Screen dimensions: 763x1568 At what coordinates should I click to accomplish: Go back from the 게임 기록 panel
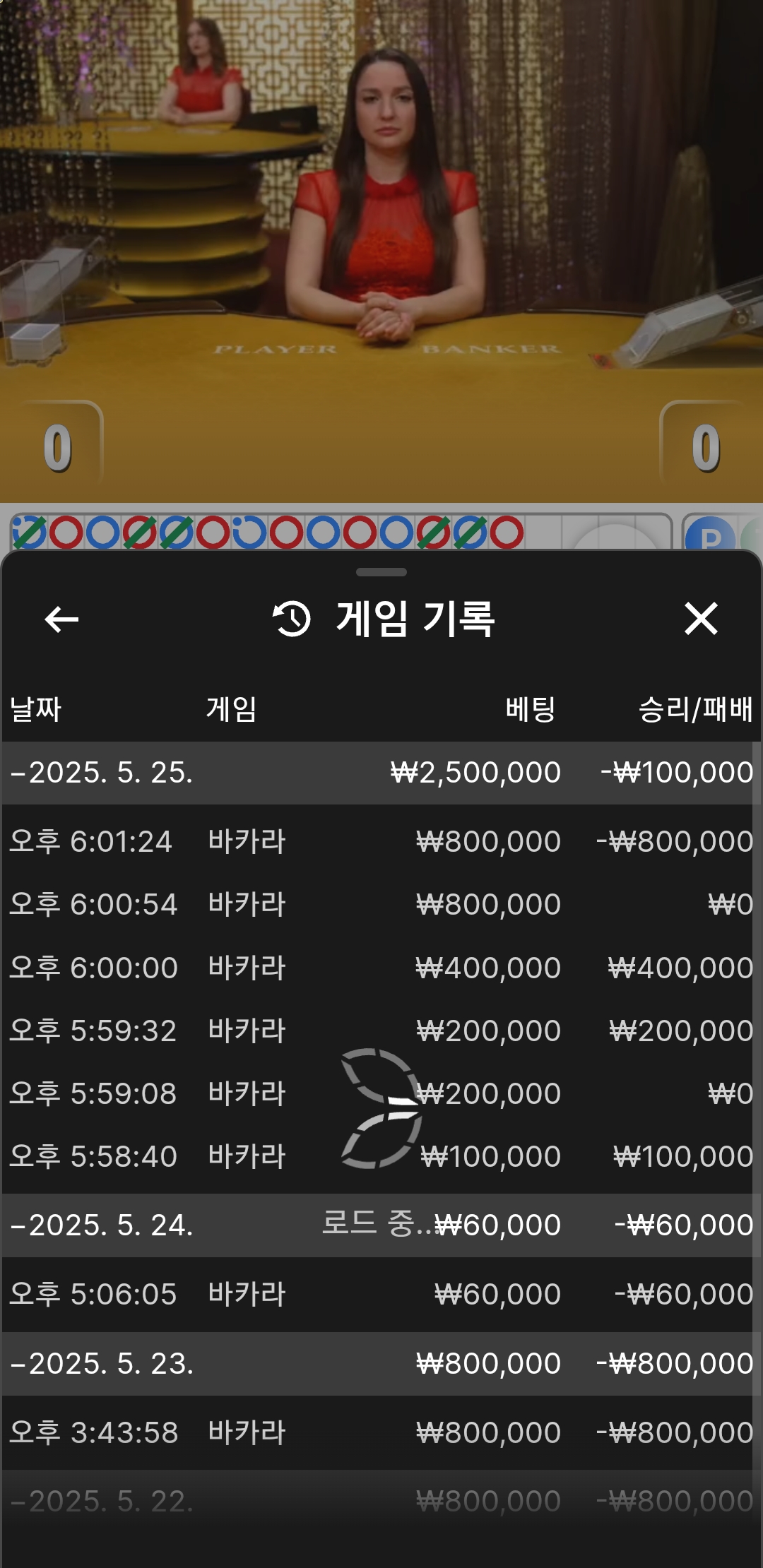[61, 619]
